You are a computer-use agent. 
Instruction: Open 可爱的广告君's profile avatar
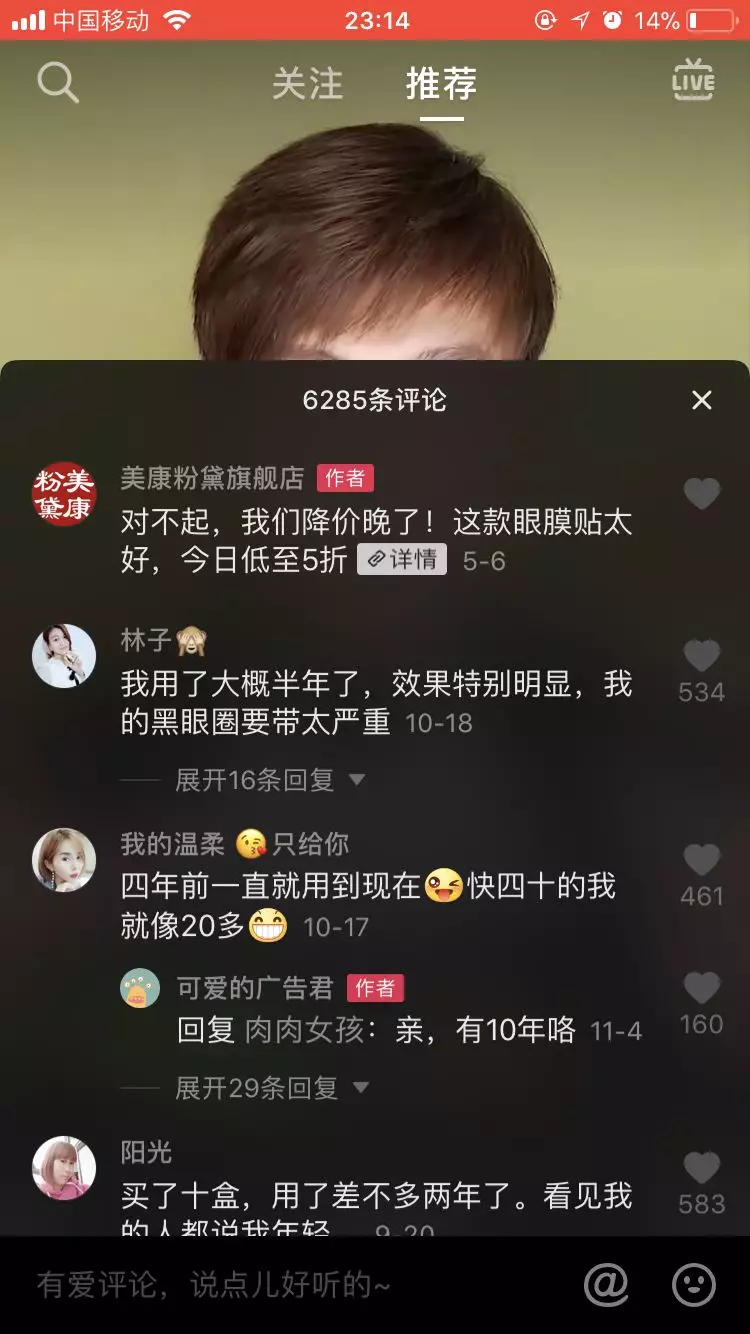click(x=140, y=988)
